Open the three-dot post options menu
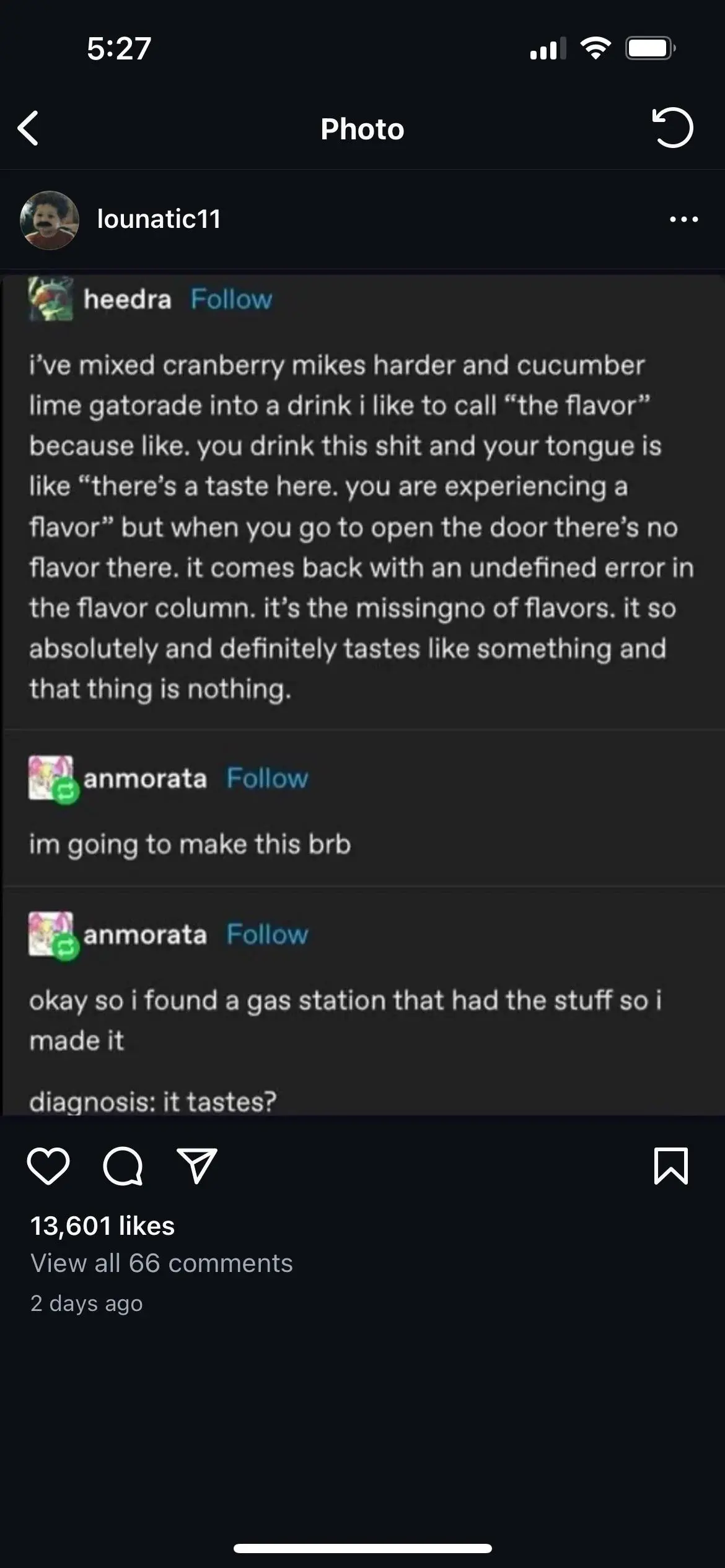This screenshot has width=725, height=1568. tap(683, 219)
